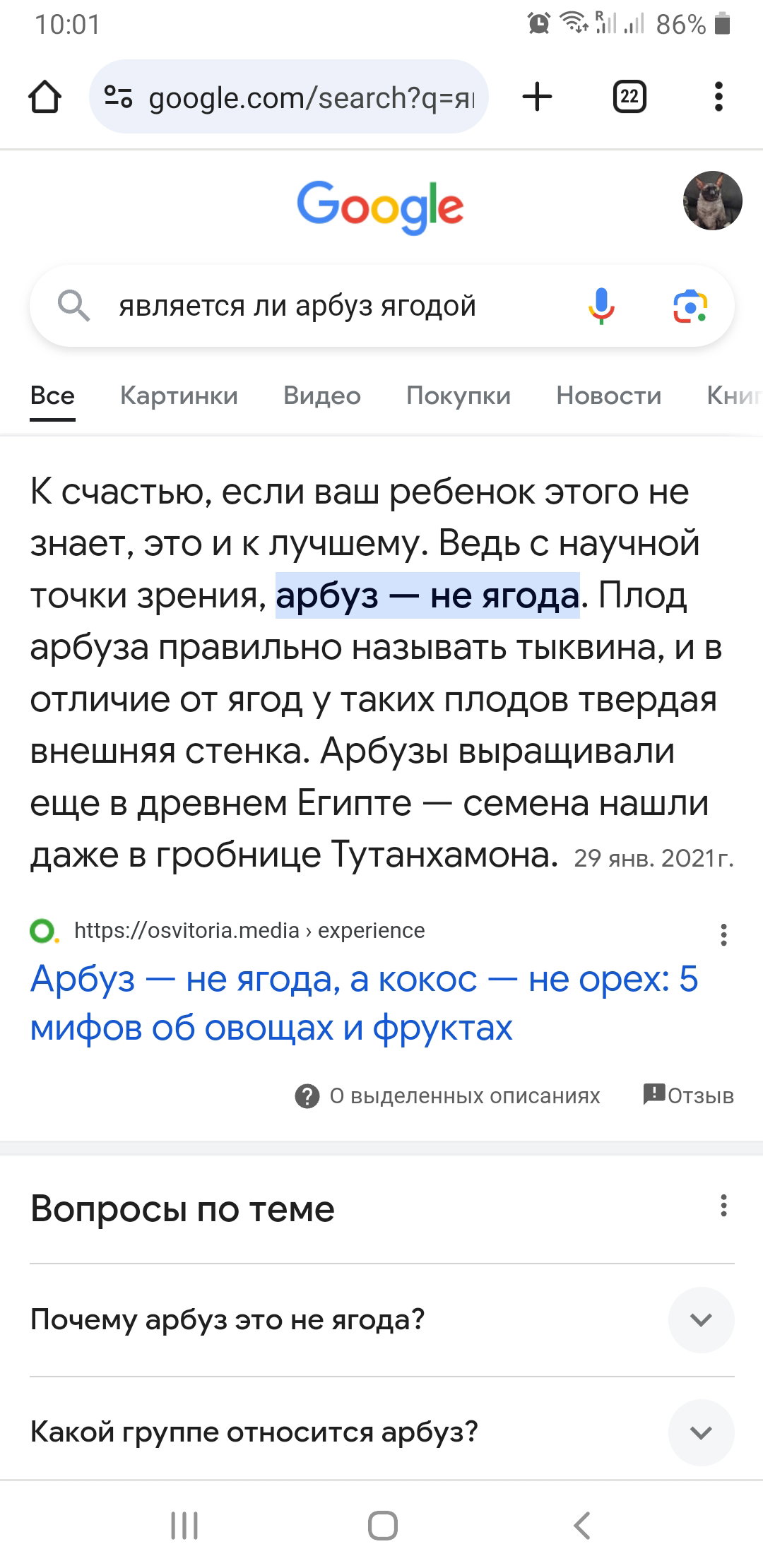This screenshot has width=763, height=1568.
Task: Switch to the Видео tab
Action: tap(322, 396)
